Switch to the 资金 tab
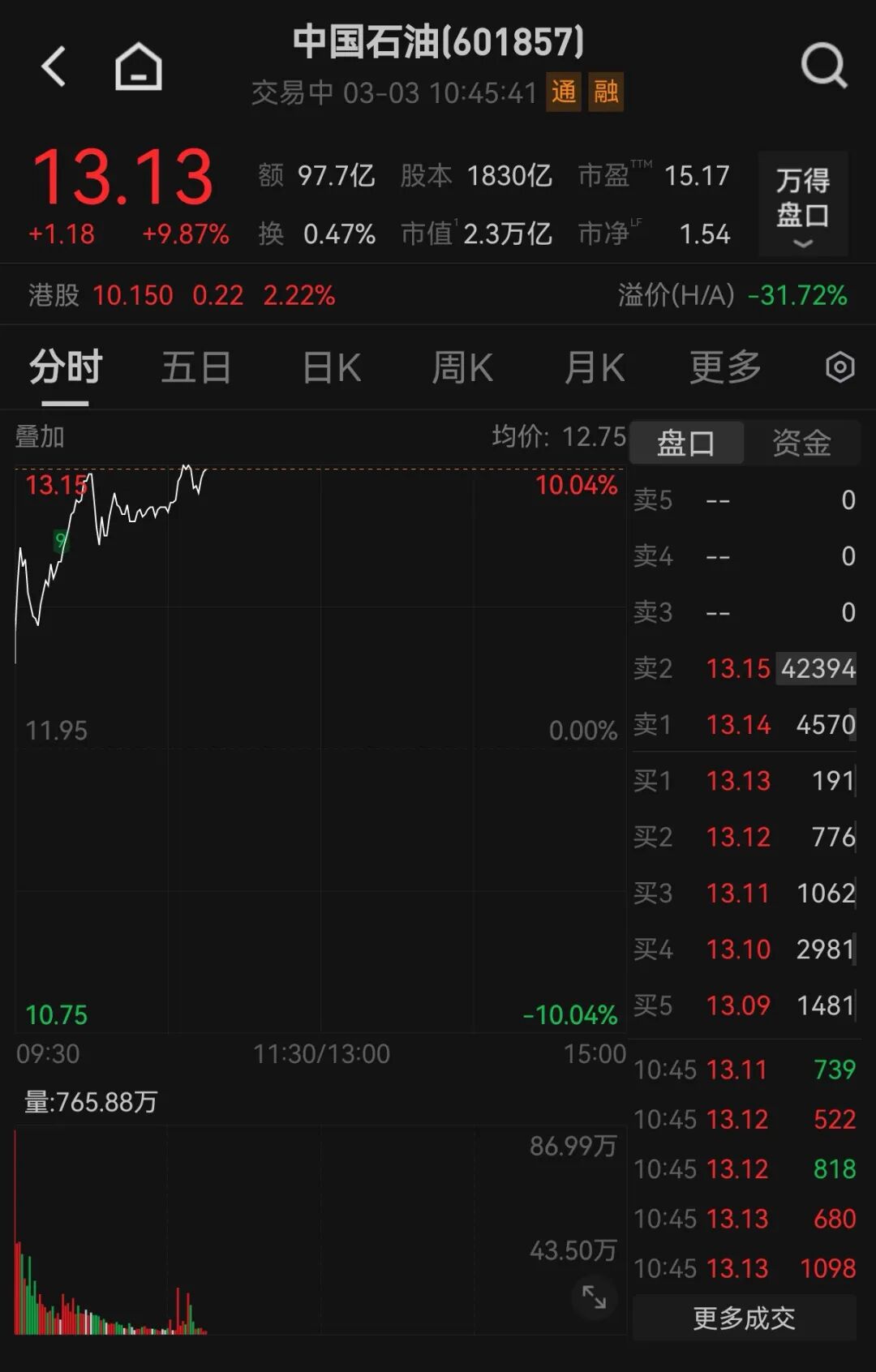 pyautogui.click(x=801, y=443)
